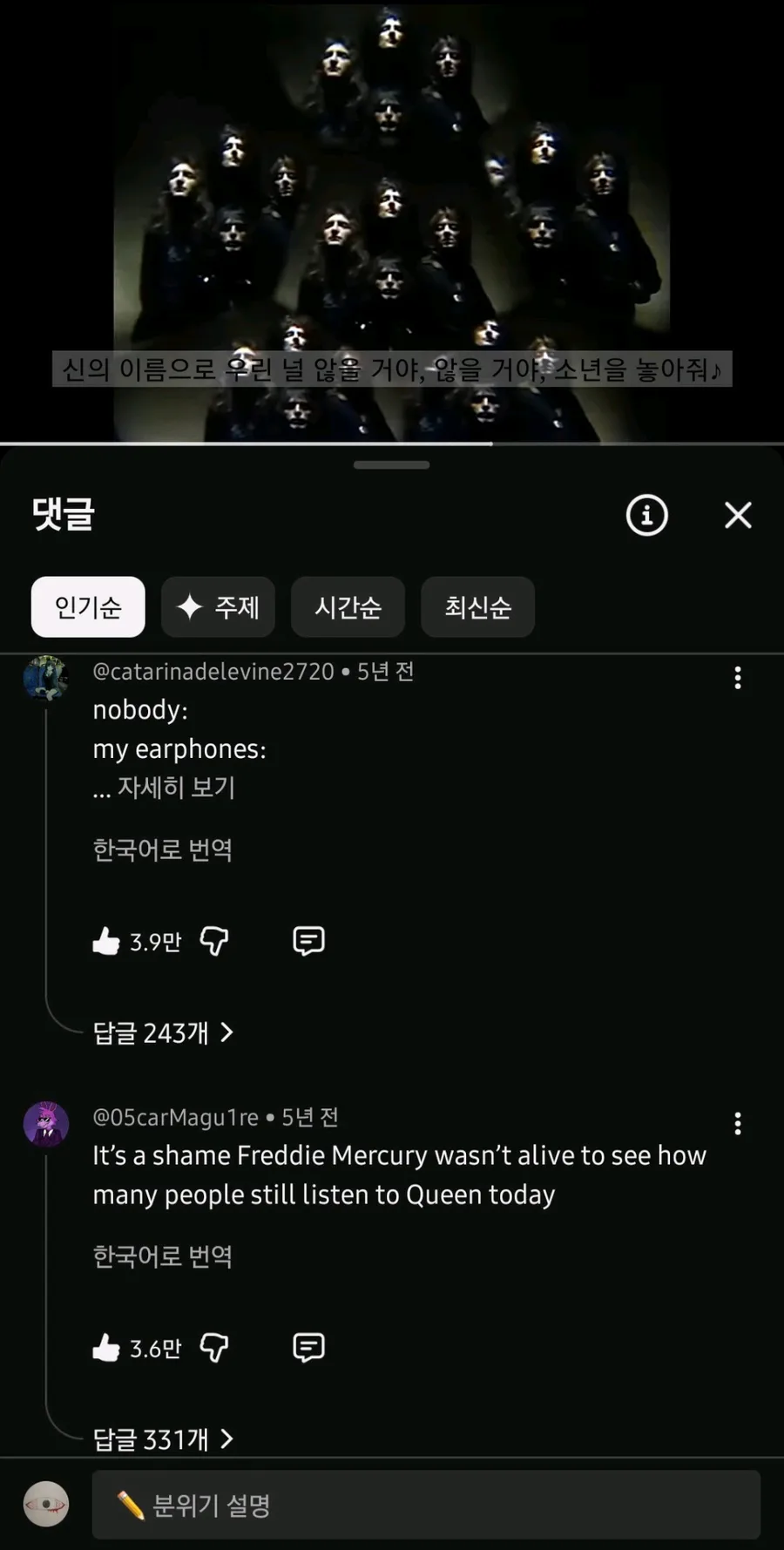Image resolution: width=784 pixels, height=1550 pixels.
Task: Reply to catarinadelevine2720's comment
Action: 308,941
